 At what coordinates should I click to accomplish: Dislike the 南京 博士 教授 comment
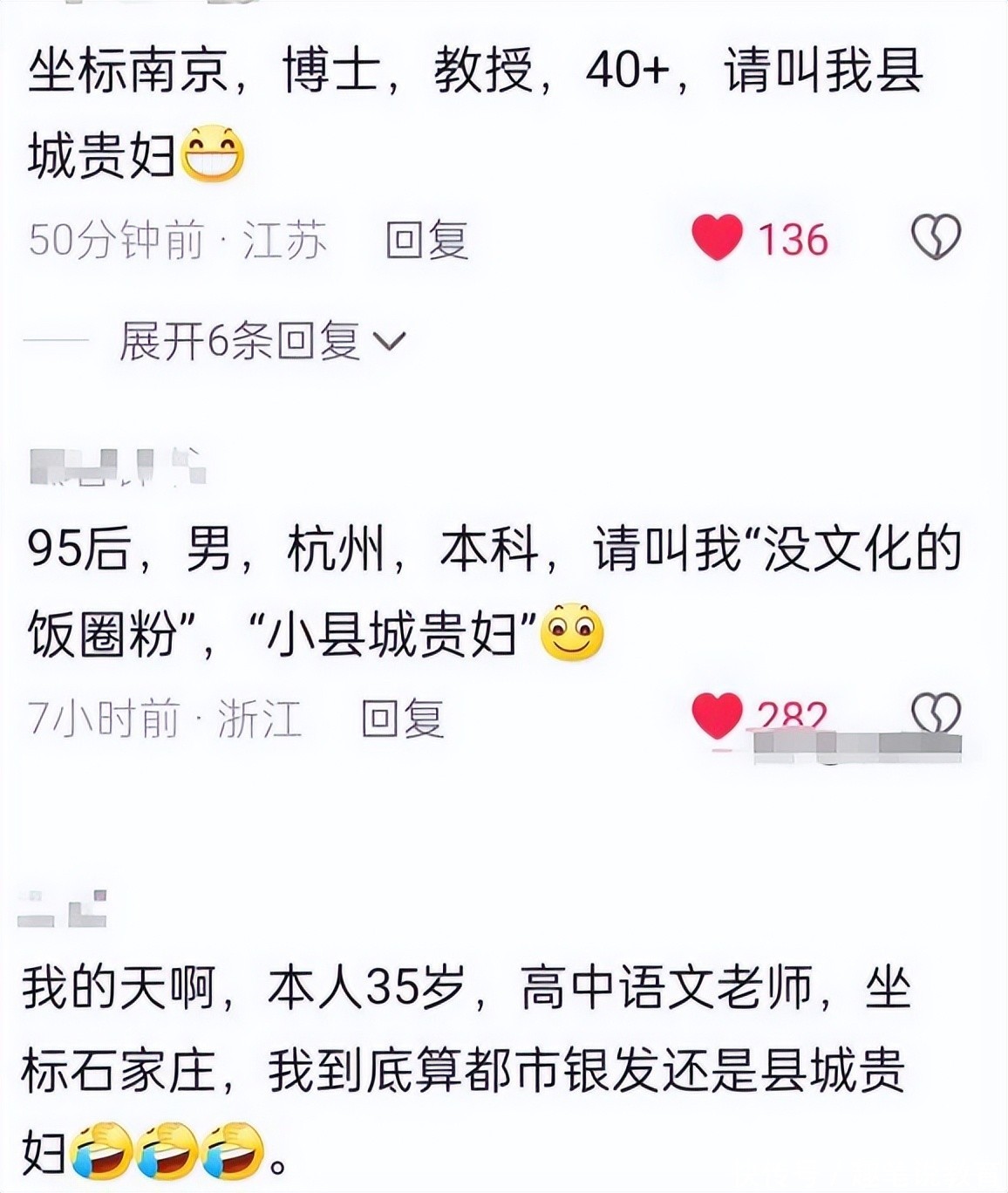click(x=936, y=238)
